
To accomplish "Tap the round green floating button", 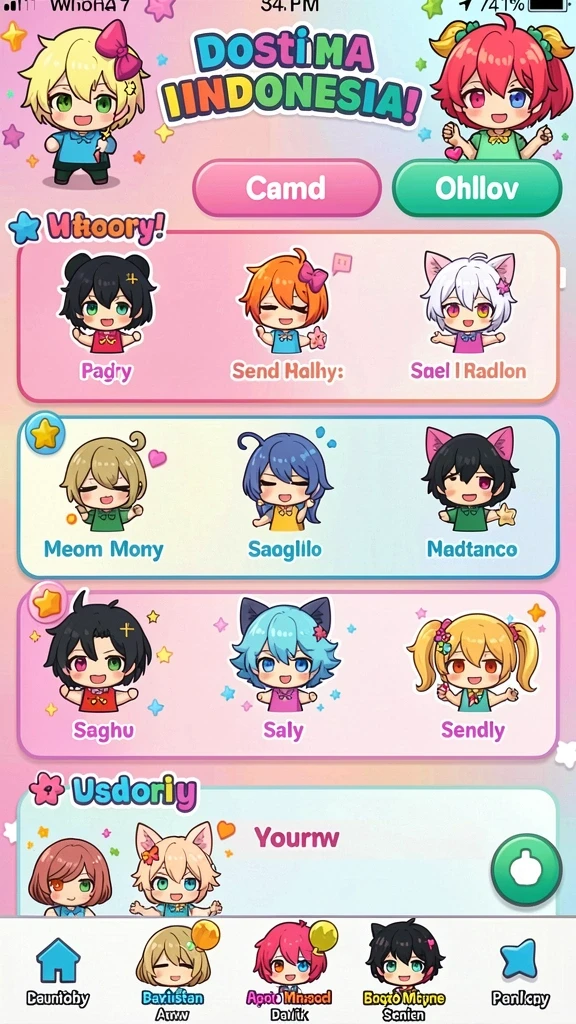I will [526, 870].
